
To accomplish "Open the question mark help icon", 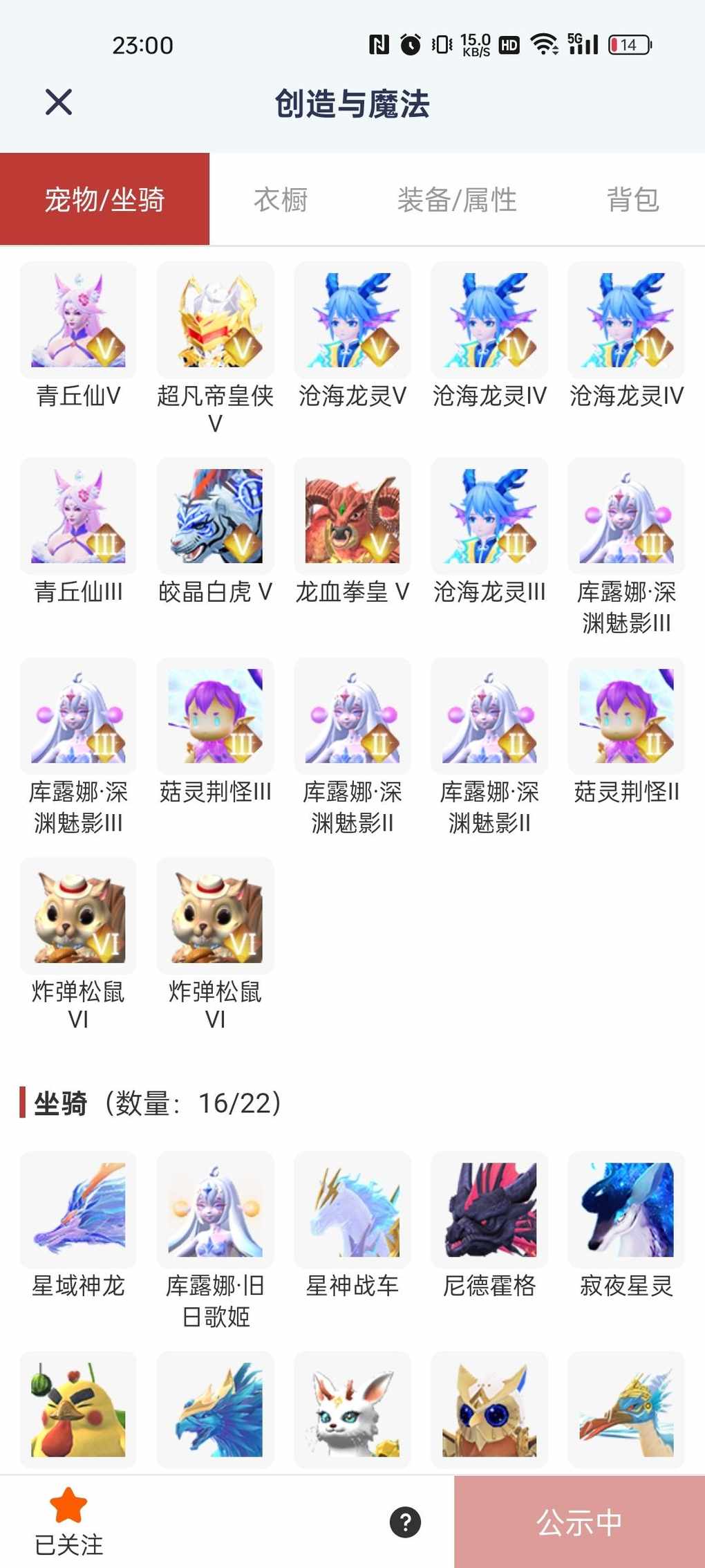I will coord(405,1522).
